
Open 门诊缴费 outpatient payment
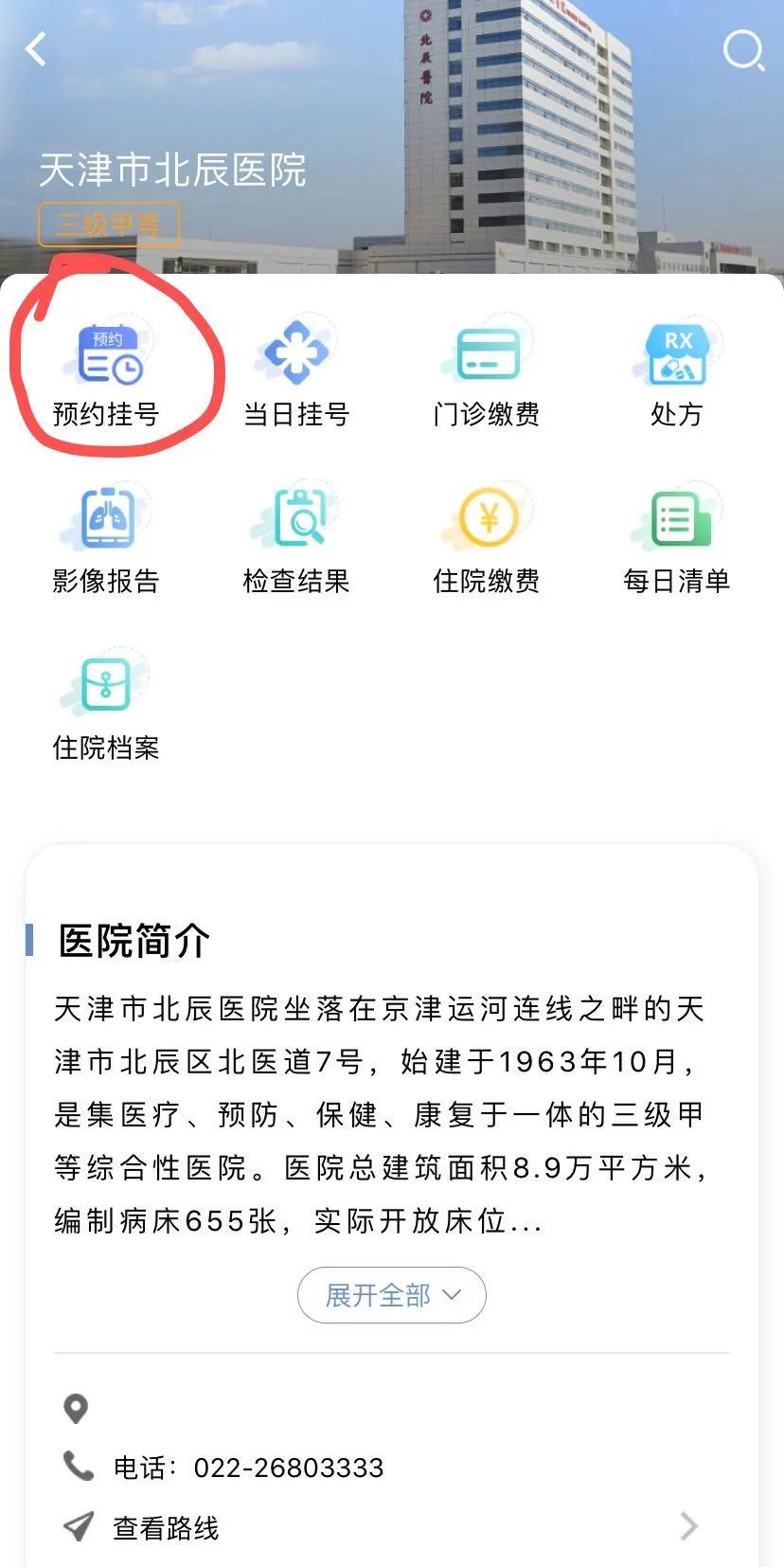pos(486,355)
